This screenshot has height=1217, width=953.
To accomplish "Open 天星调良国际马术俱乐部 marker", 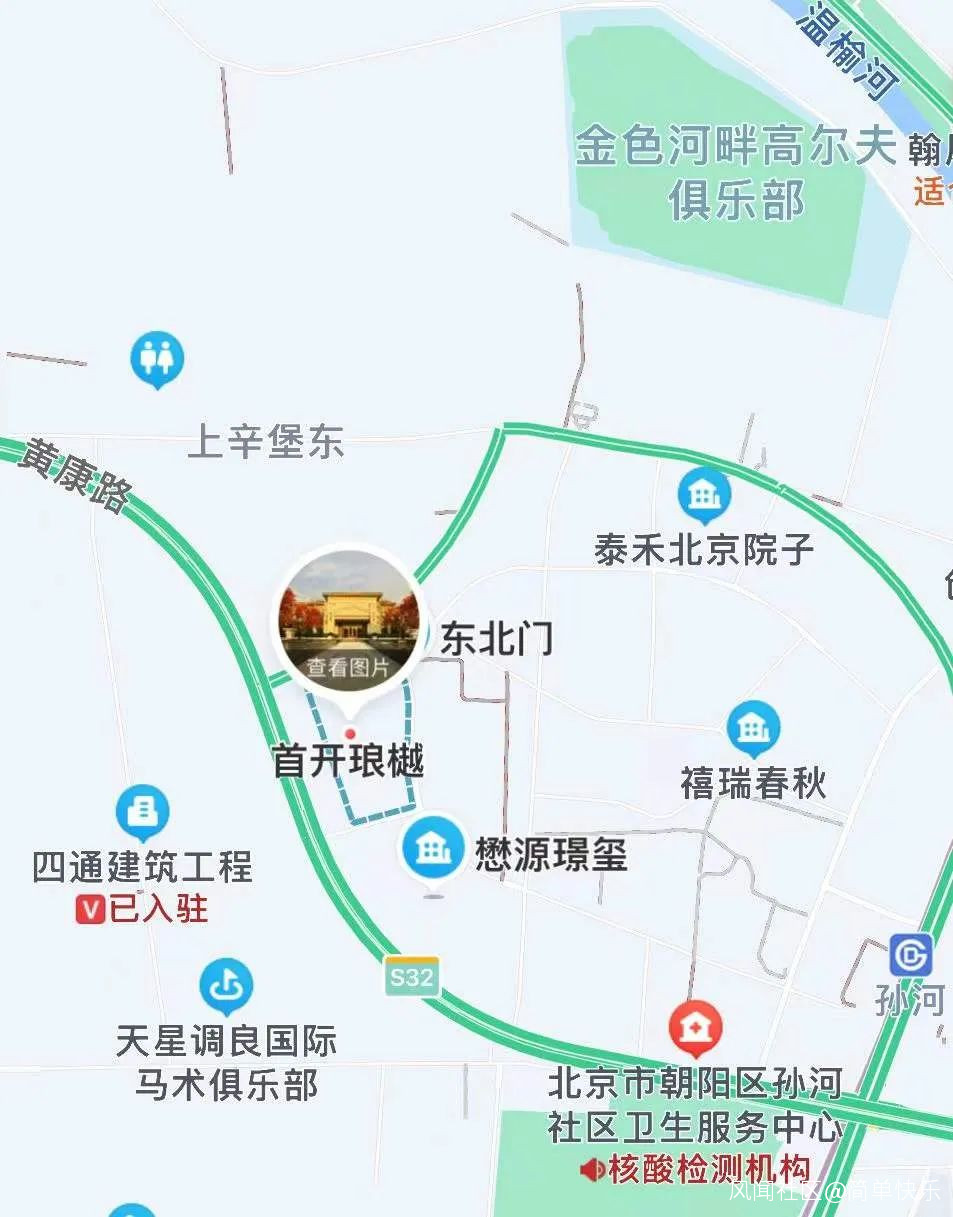I will click(x=226, y=986).
